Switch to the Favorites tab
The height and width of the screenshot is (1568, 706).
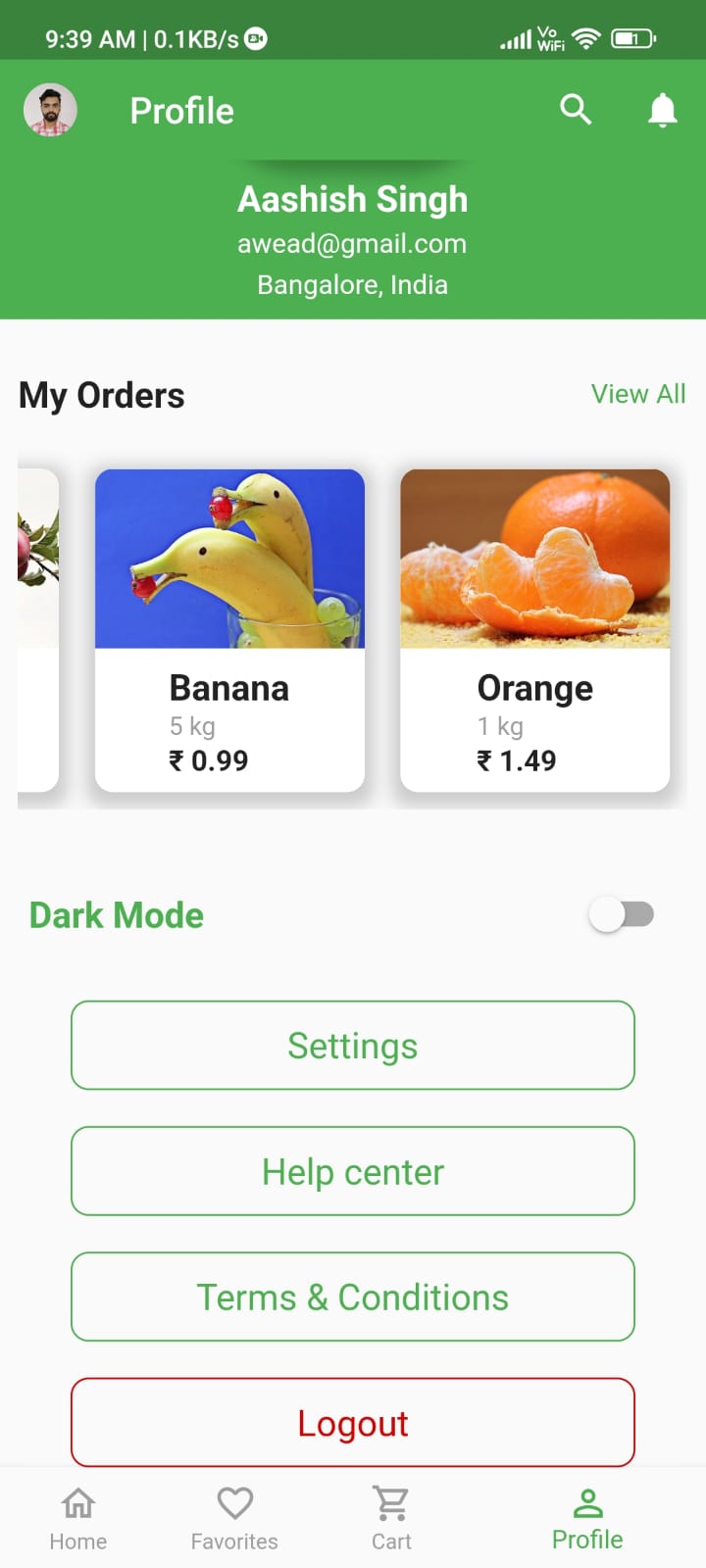click(234, 1518)
